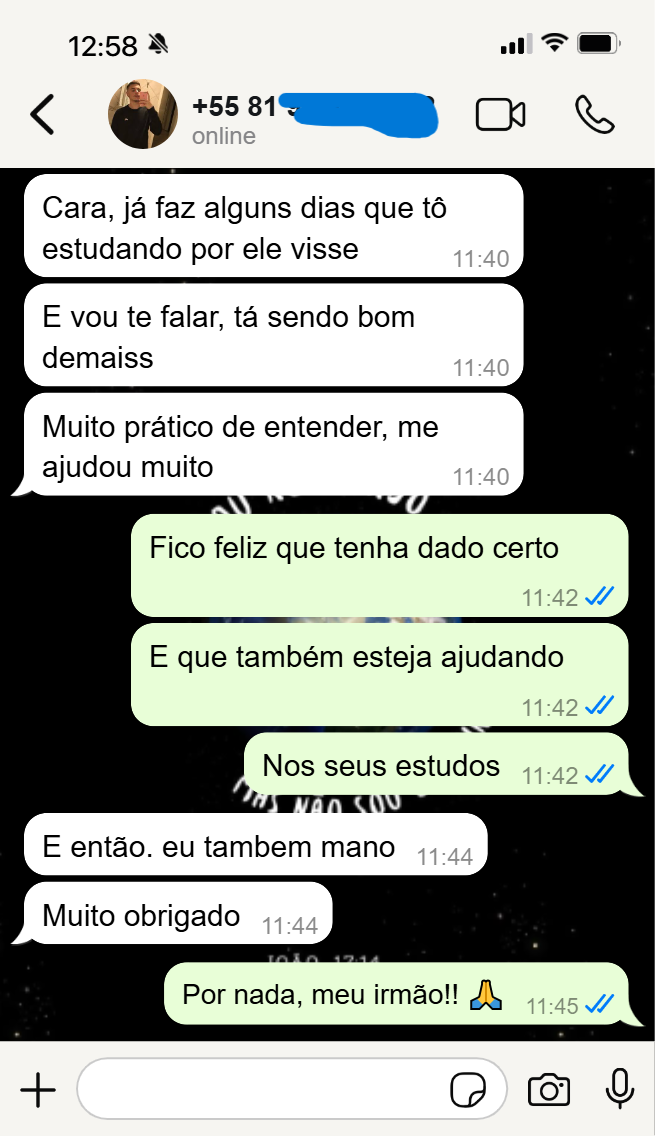Start a voice call

click(595, 115)
